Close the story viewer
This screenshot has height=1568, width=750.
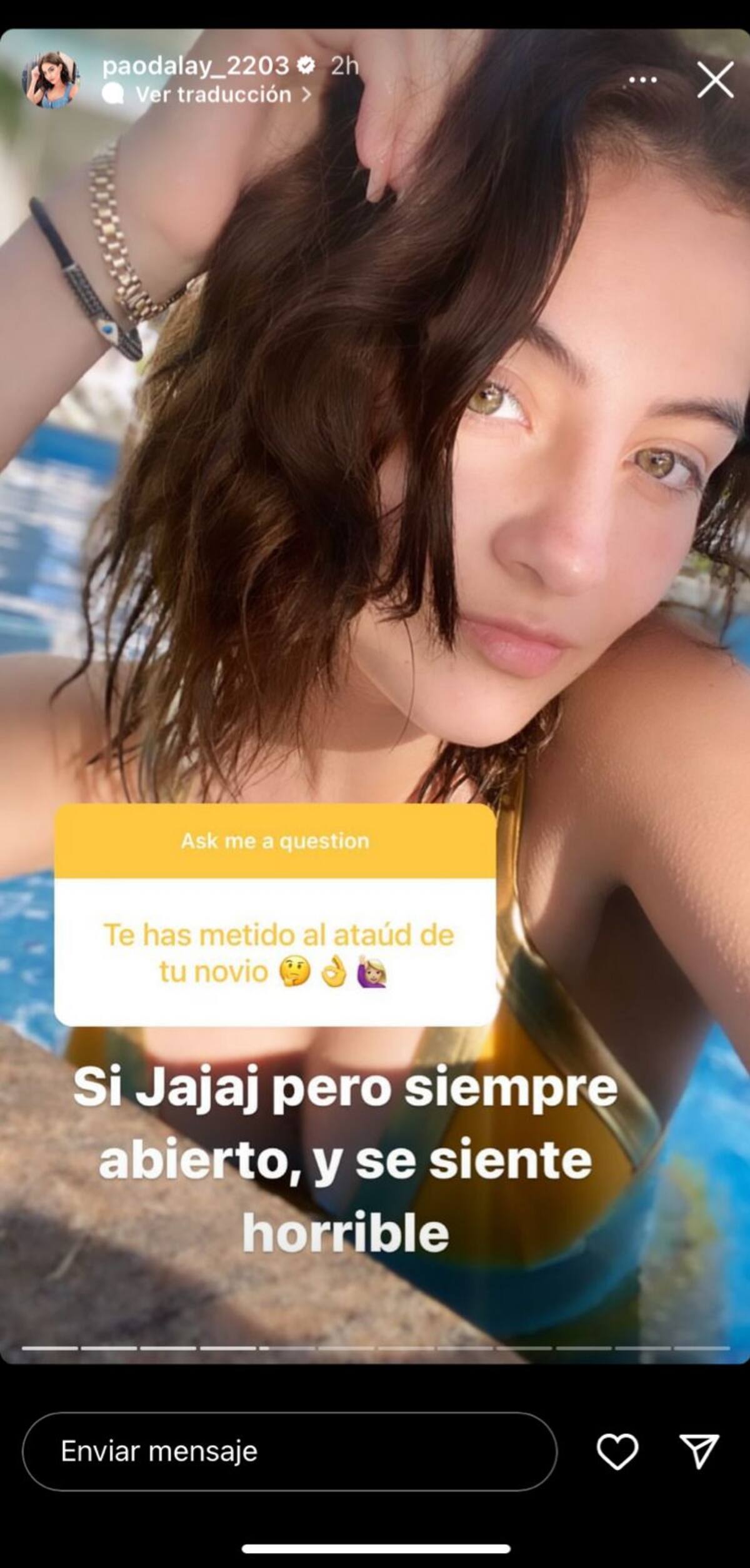[x=715, y=80]
